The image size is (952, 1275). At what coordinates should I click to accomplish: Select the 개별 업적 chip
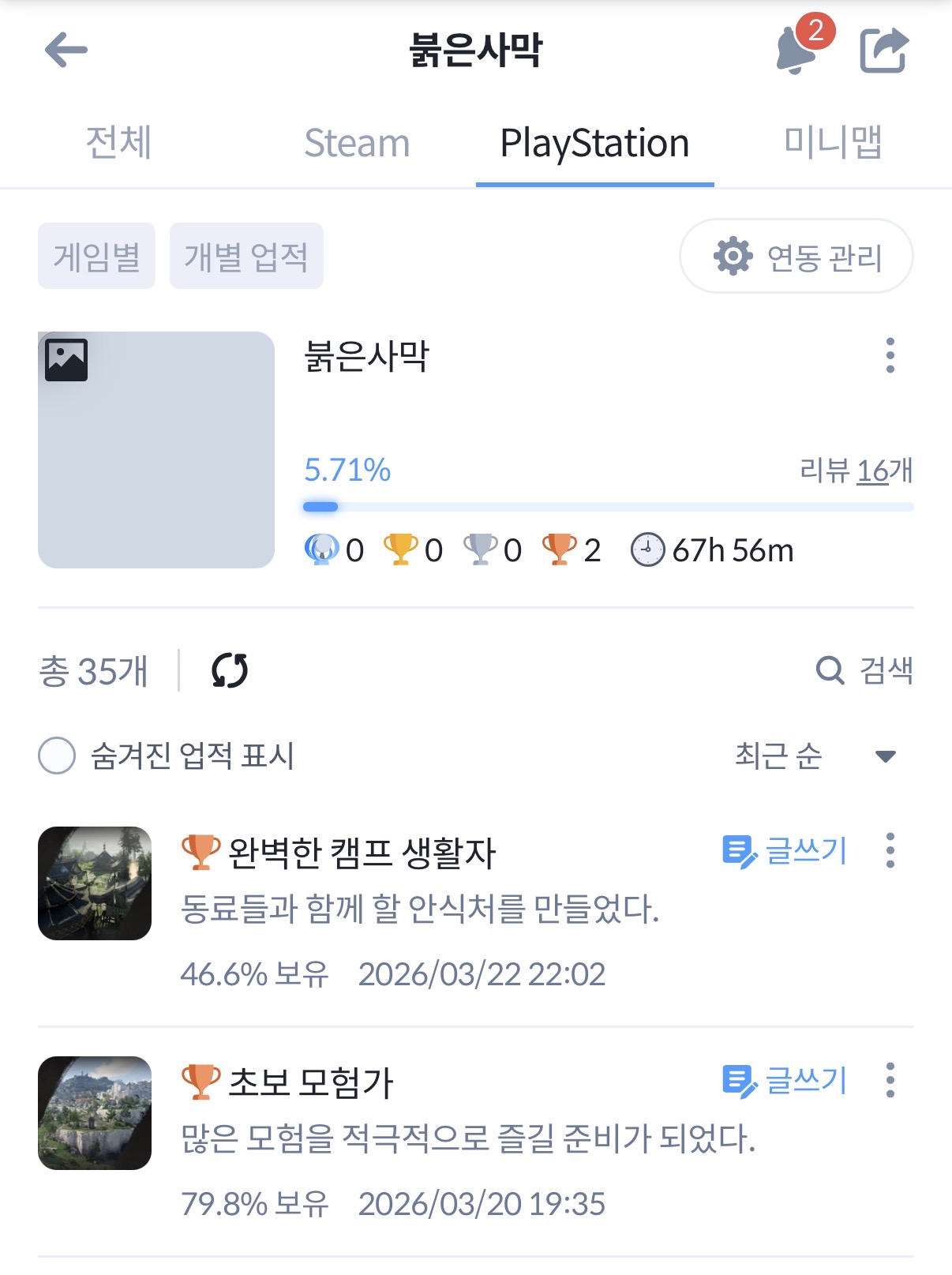click(x=246, y=257)
